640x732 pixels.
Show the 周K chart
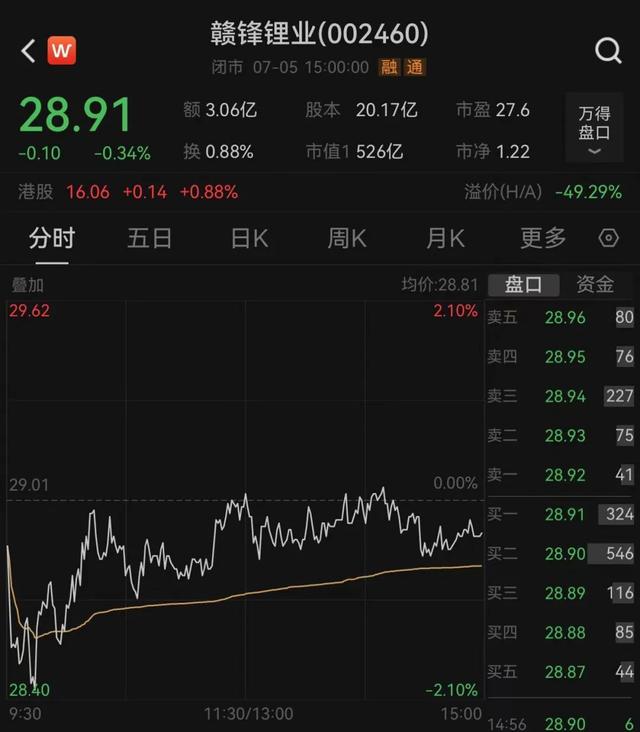347,238
